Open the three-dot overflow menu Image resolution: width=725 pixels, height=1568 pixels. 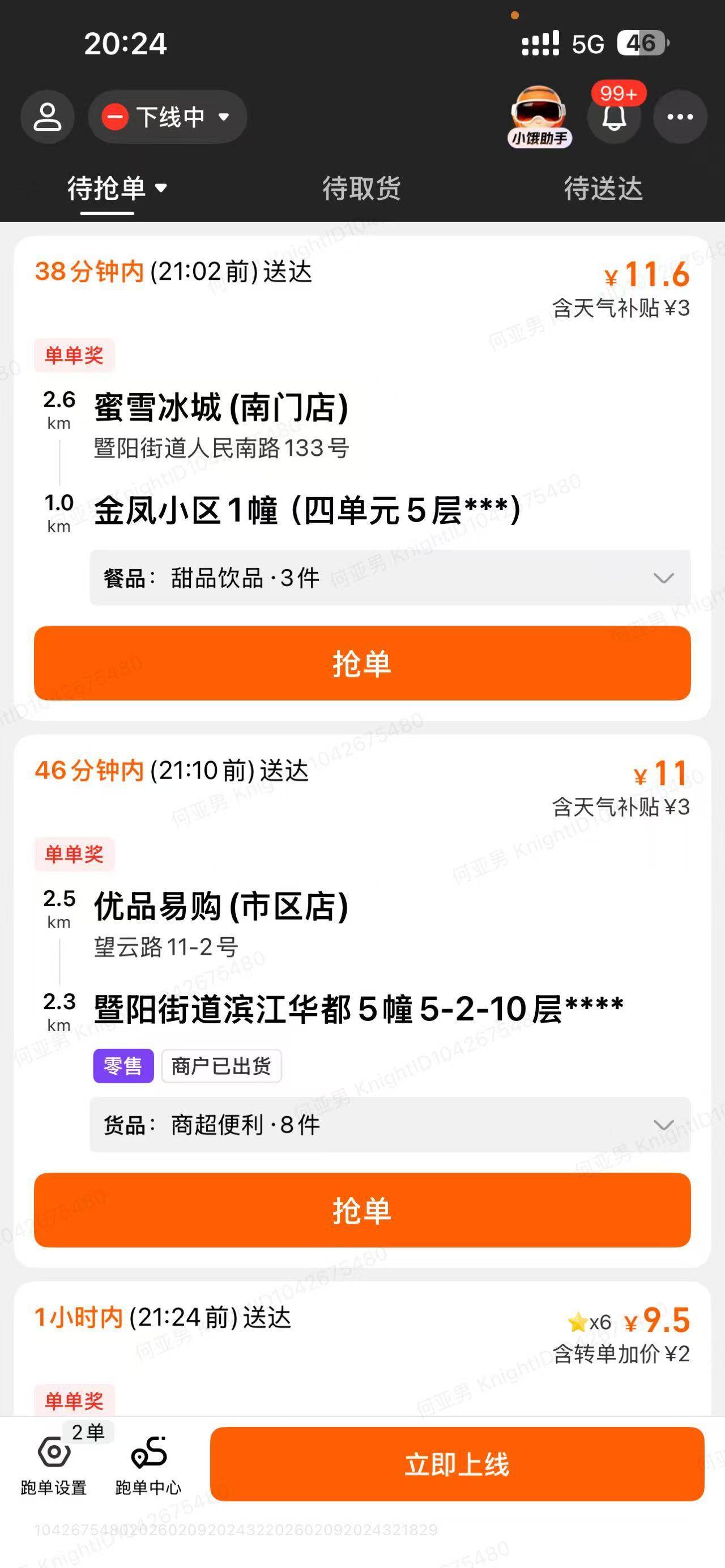[x=680, y=117]
